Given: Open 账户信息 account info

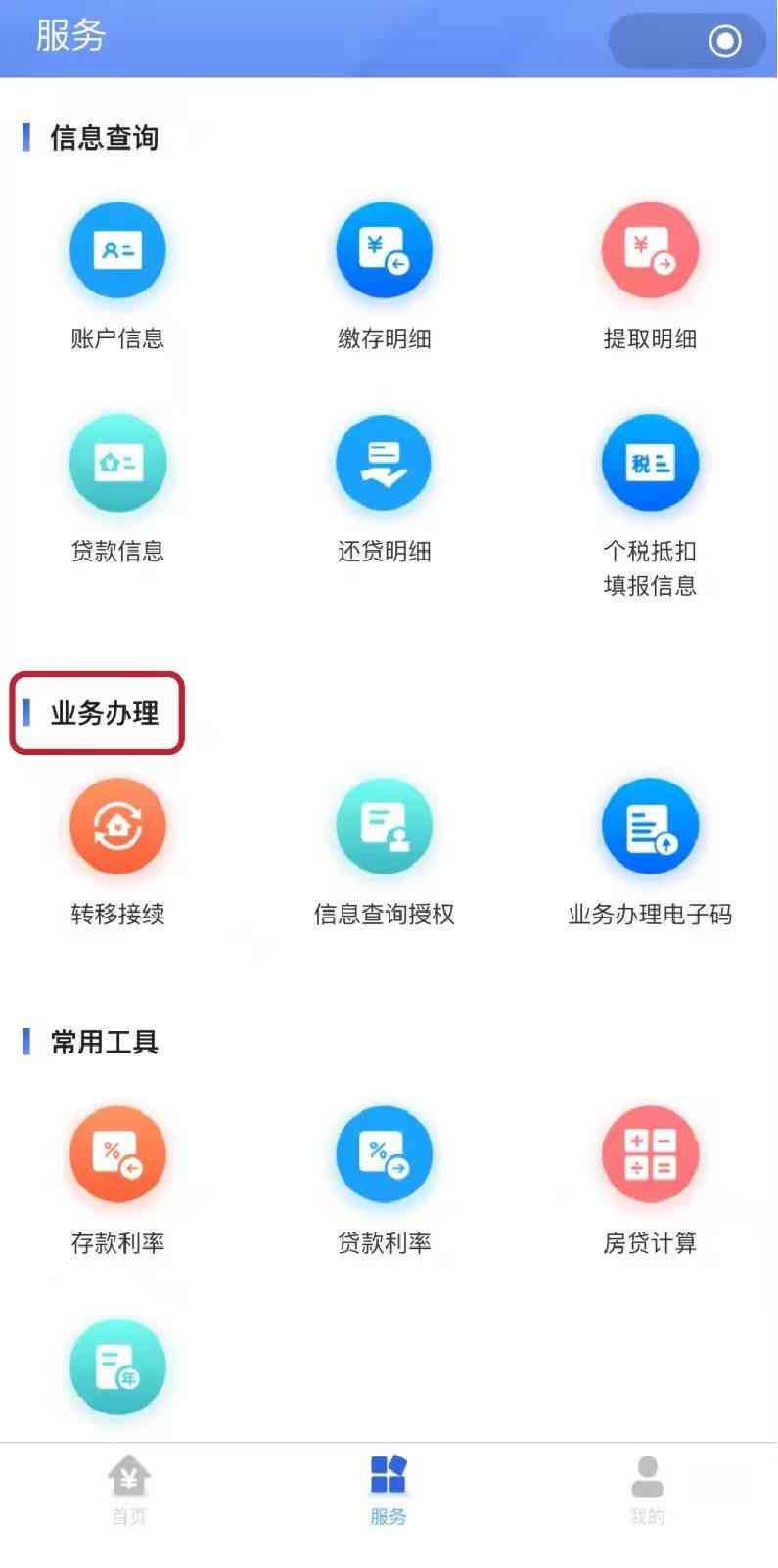Looking at the screenshot, I should (x=117, y=252).
